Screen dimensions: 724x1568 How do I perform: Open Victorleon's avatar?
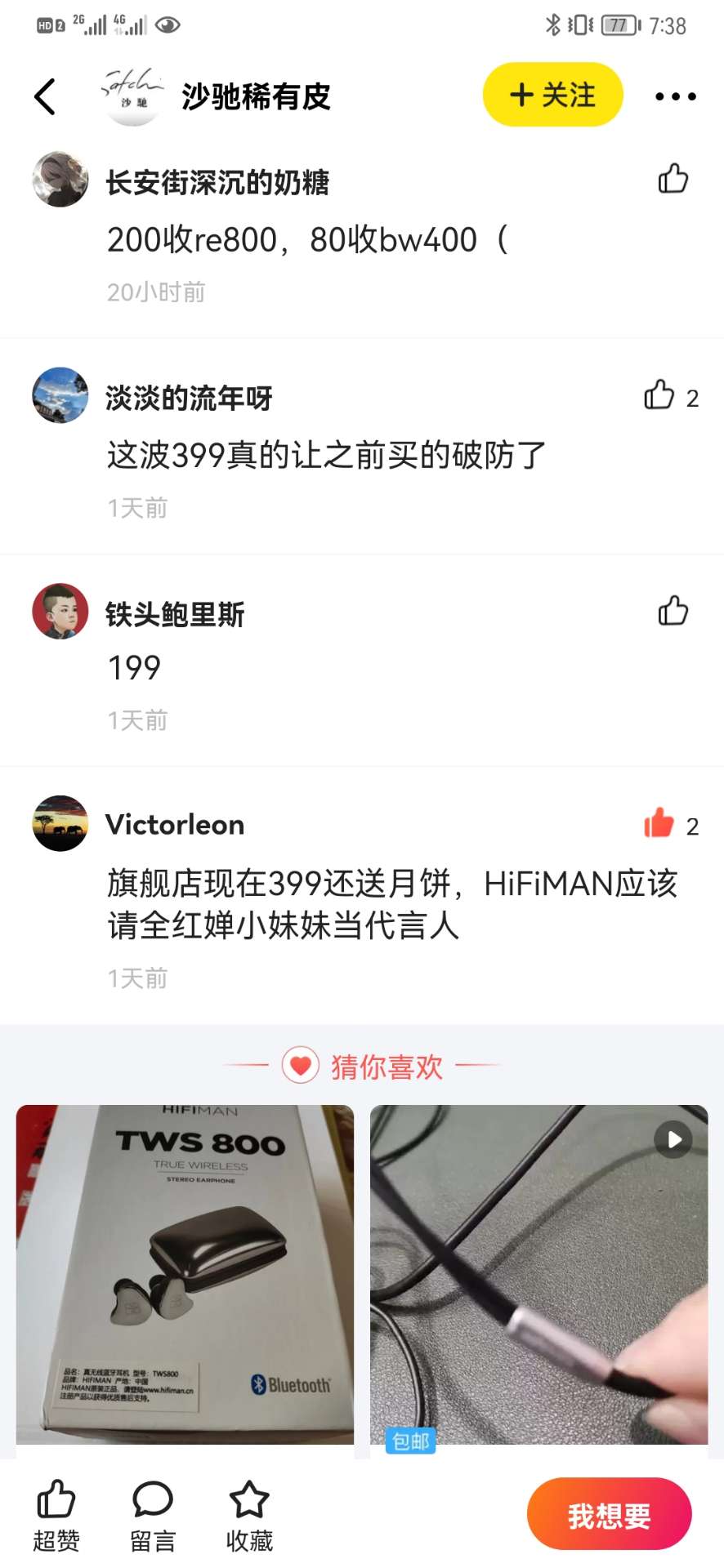[60, 823]
